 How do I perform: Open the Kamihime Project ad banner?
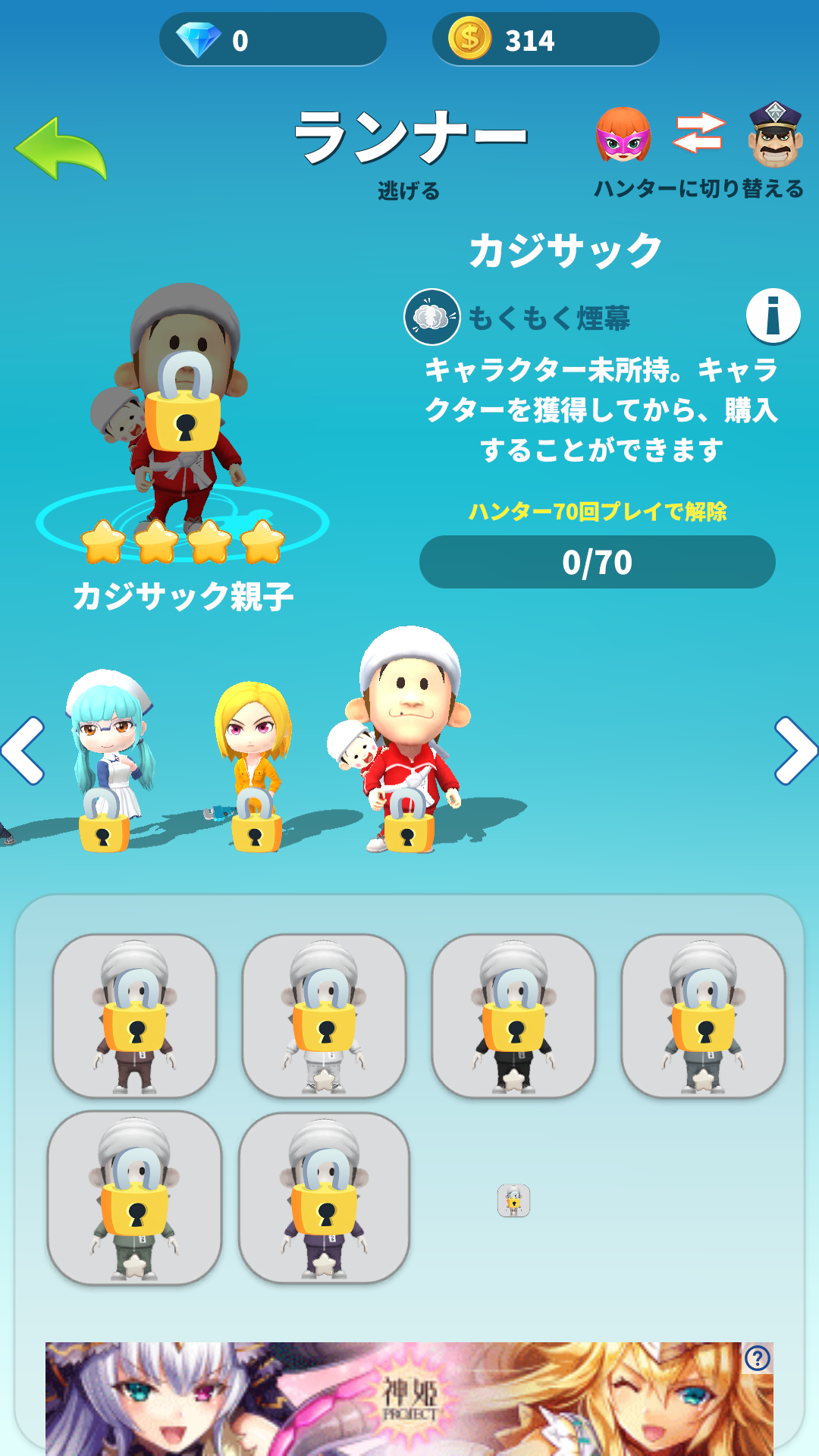[409, 1399]
